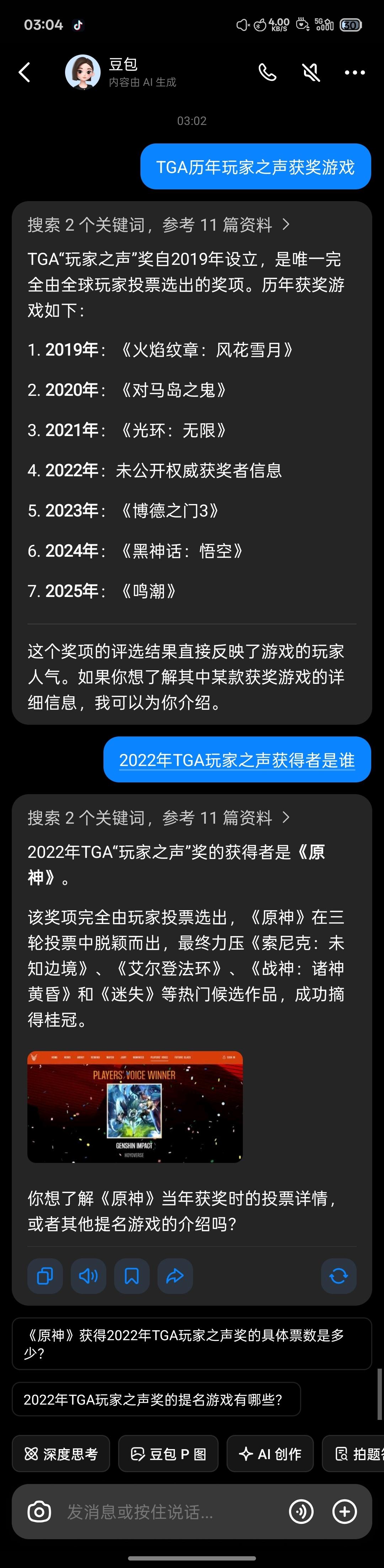Screen dimensions: 384x1568
Task: Tap the message input field
Action: pos(170,1511)
